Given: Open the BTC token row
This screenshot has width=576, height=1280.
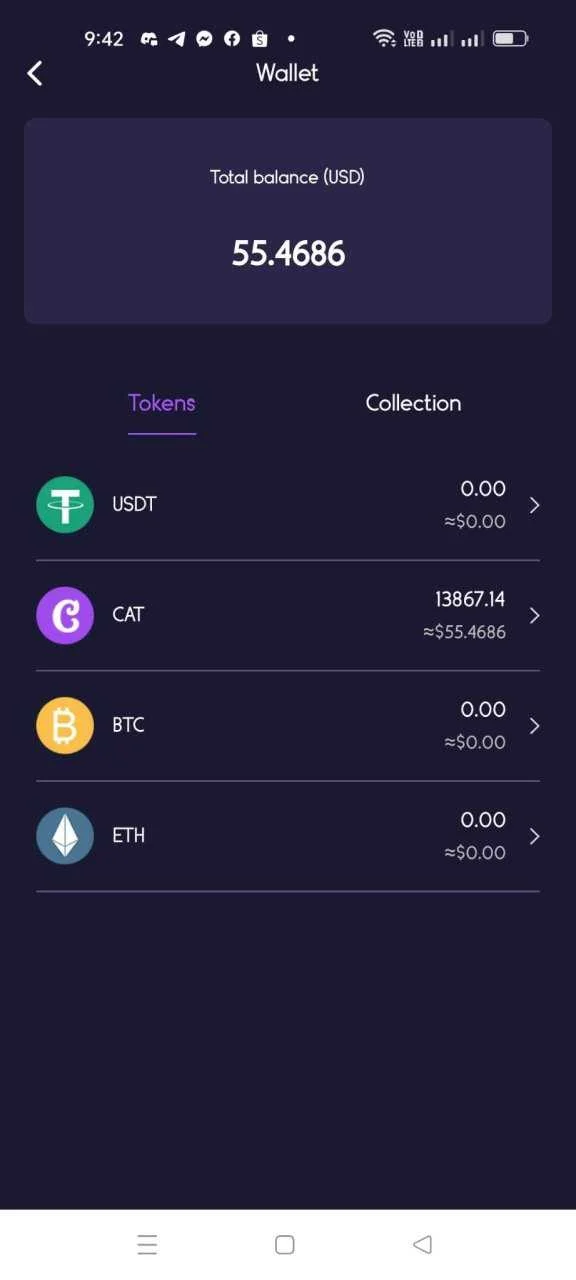Looking at the screenshot, I should pyautogui.click(x=288, y=725).
